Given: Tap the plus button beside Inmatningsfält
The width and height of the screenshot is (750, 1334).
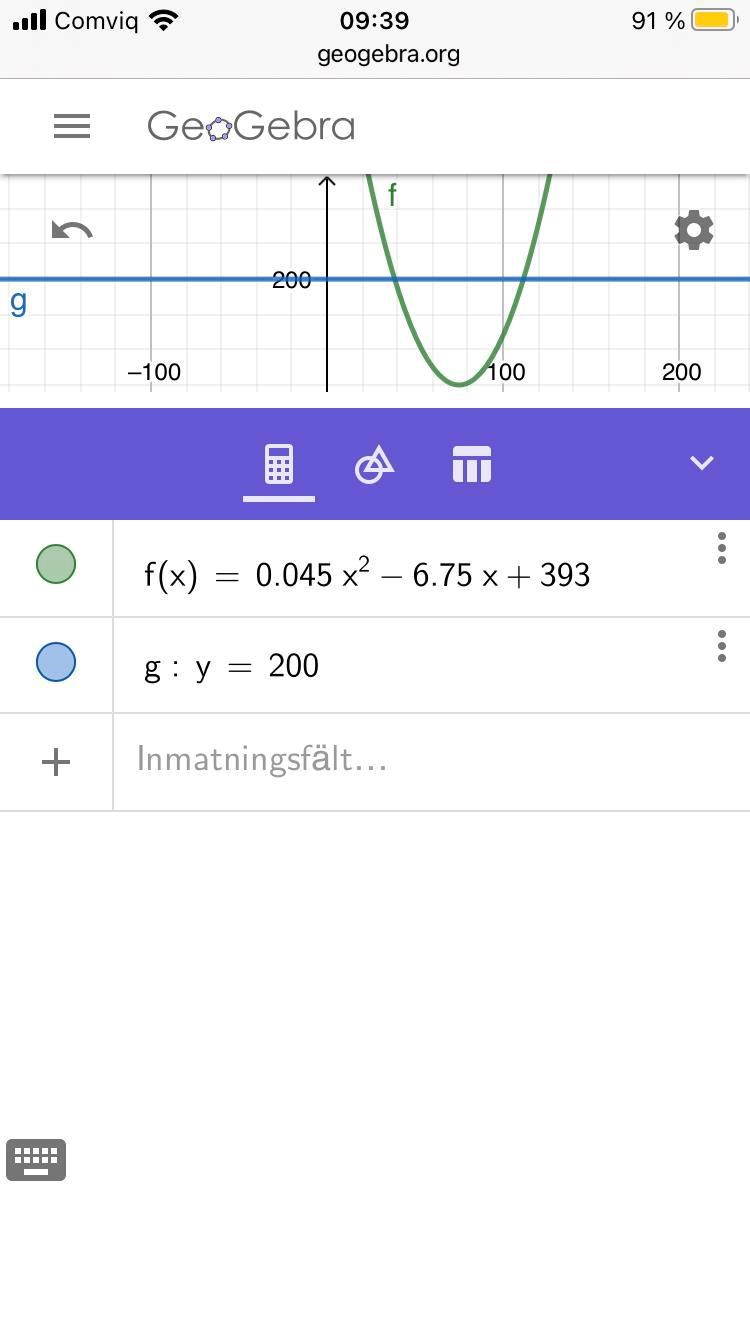Looking at the screenshot, I should click(x=56, y=762).
